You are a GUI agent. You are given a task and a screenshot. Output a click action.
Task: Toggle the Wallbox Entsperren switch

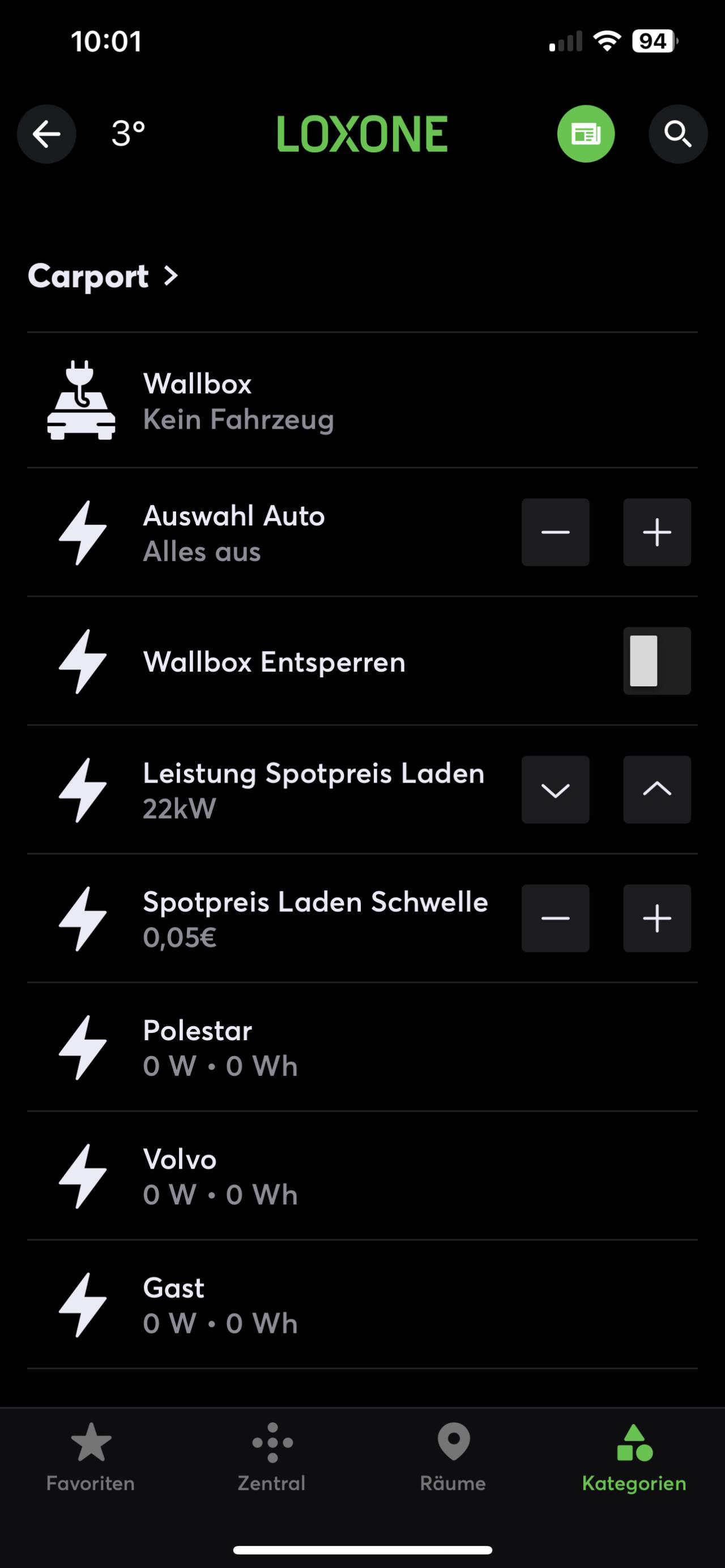point(657,661)
